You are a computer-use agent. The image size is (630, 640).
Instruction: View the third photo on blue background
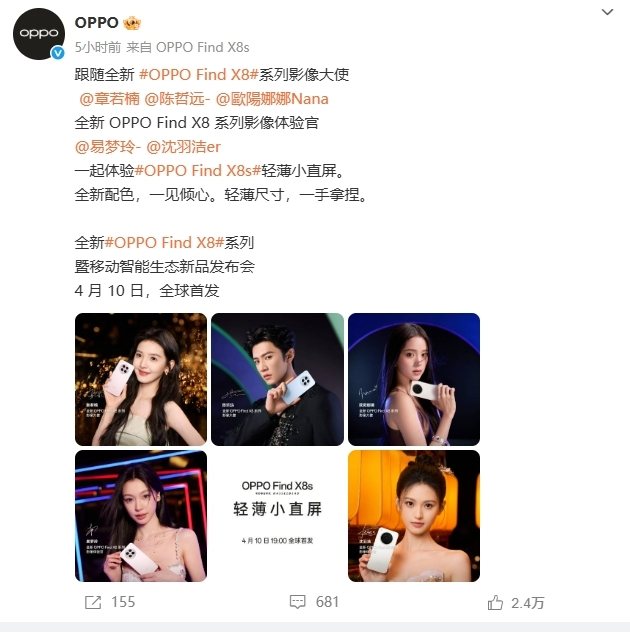click(413, 379)
